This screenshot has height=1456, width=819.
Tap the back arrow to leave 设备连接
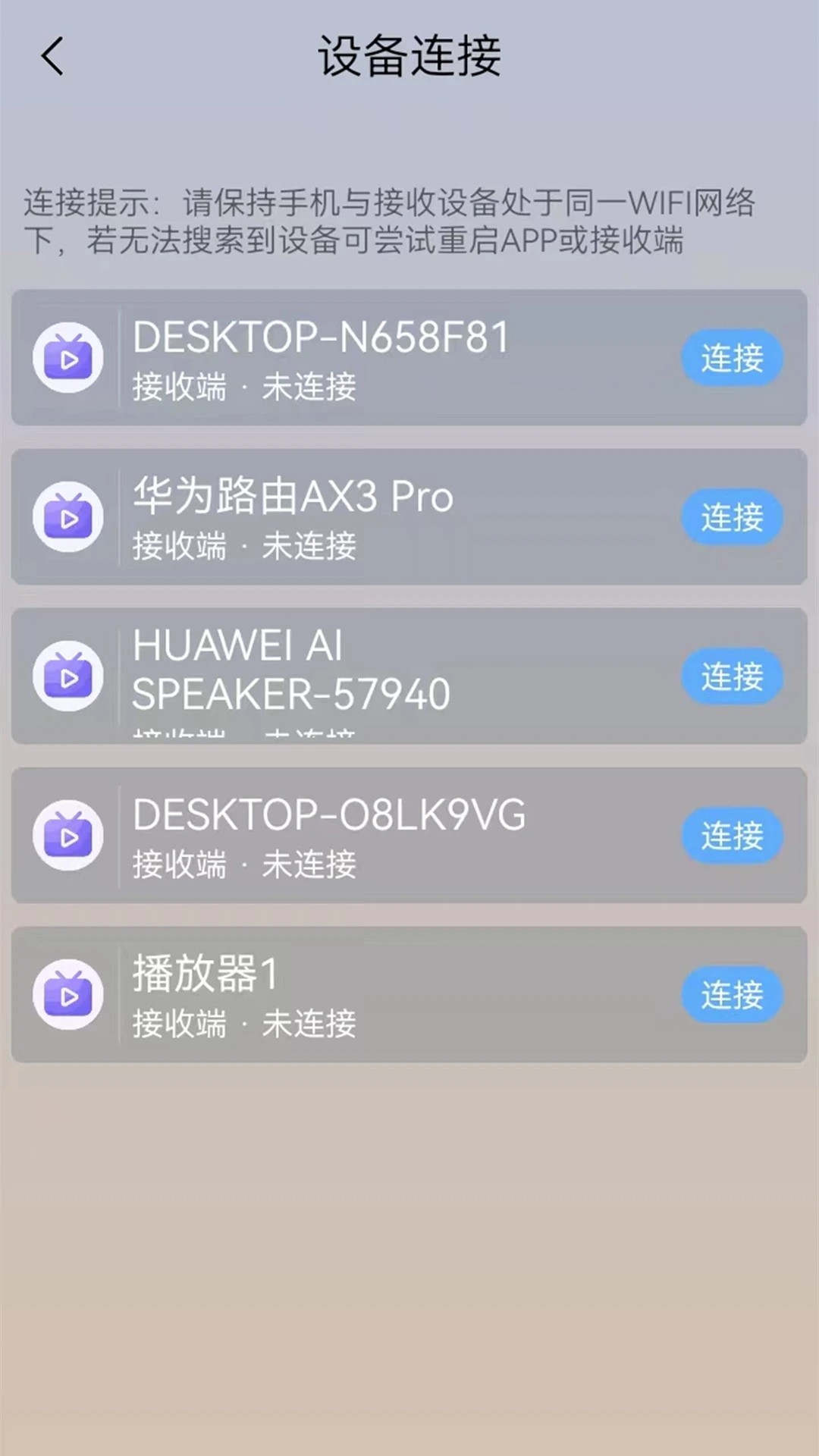point(51,57)
